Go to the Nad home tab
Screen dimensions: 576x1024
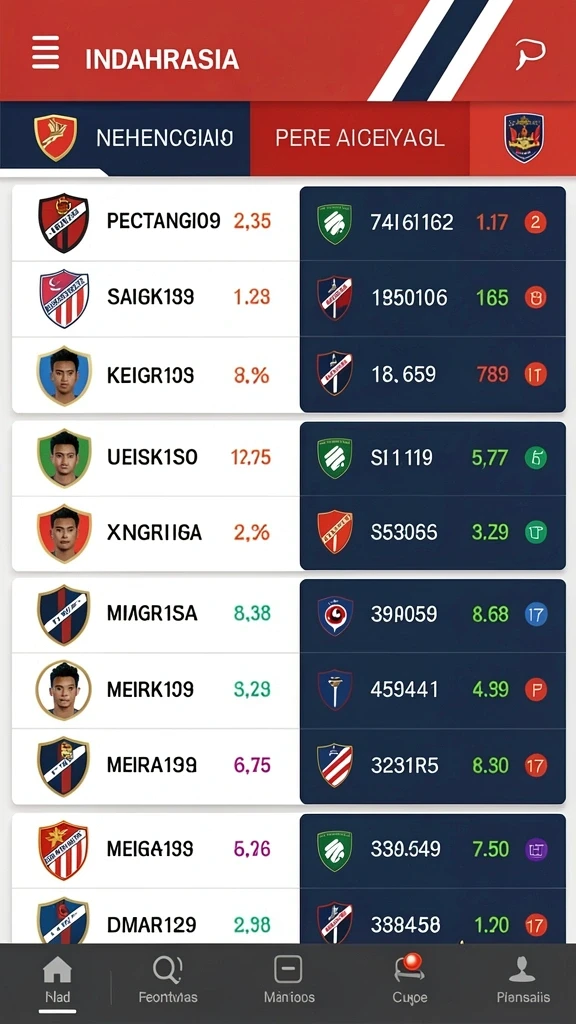point(57,982)
